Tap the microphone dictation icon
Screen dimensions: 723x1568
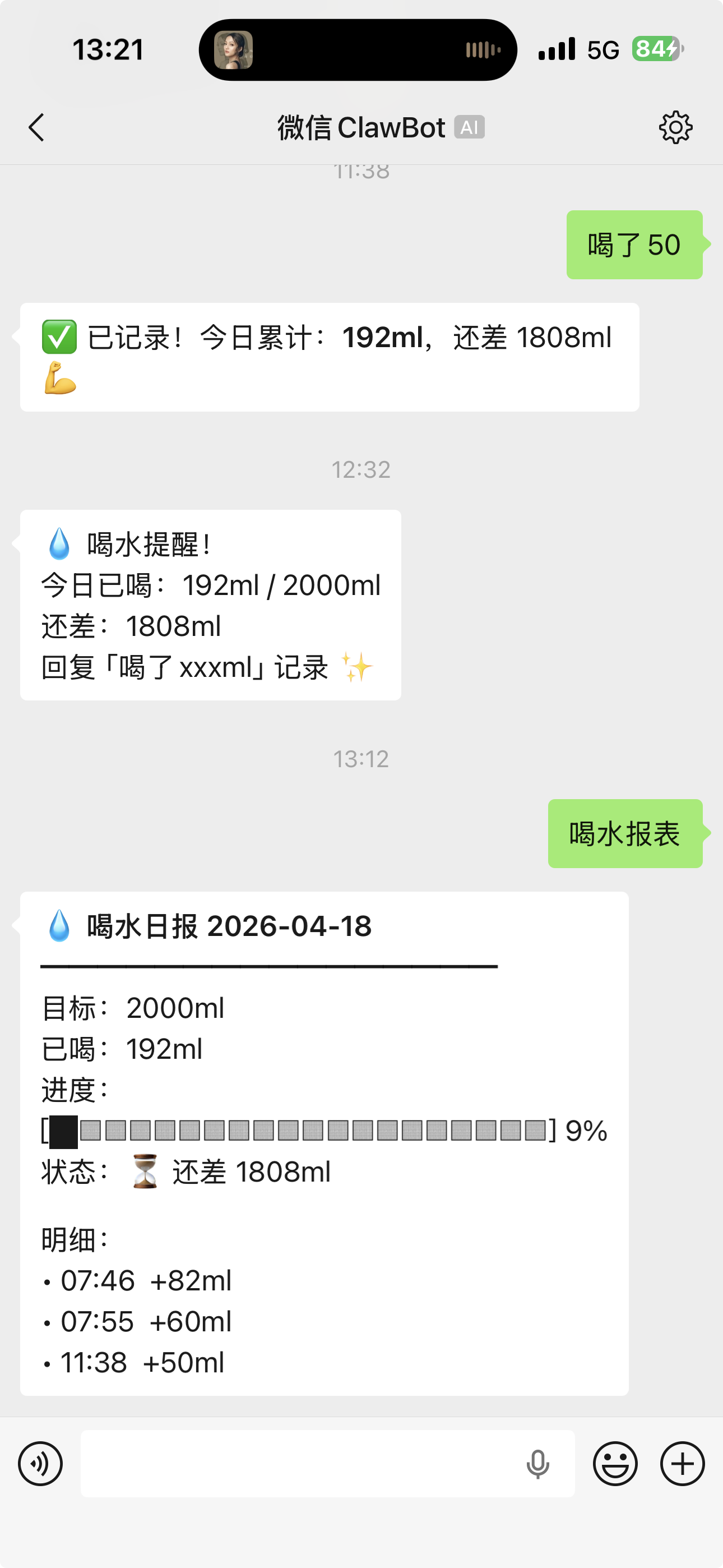coord(537,1464)
